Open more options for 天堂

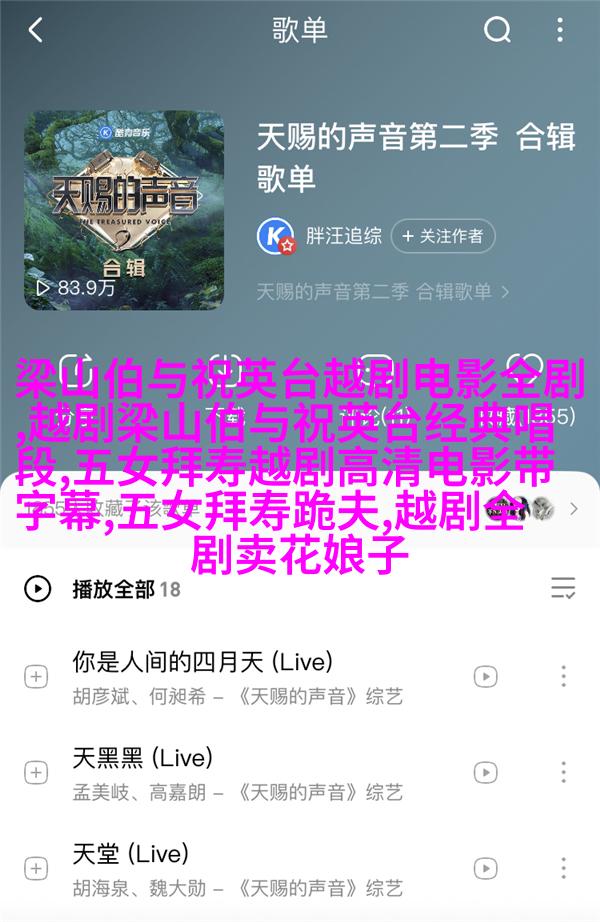point(564,869)
